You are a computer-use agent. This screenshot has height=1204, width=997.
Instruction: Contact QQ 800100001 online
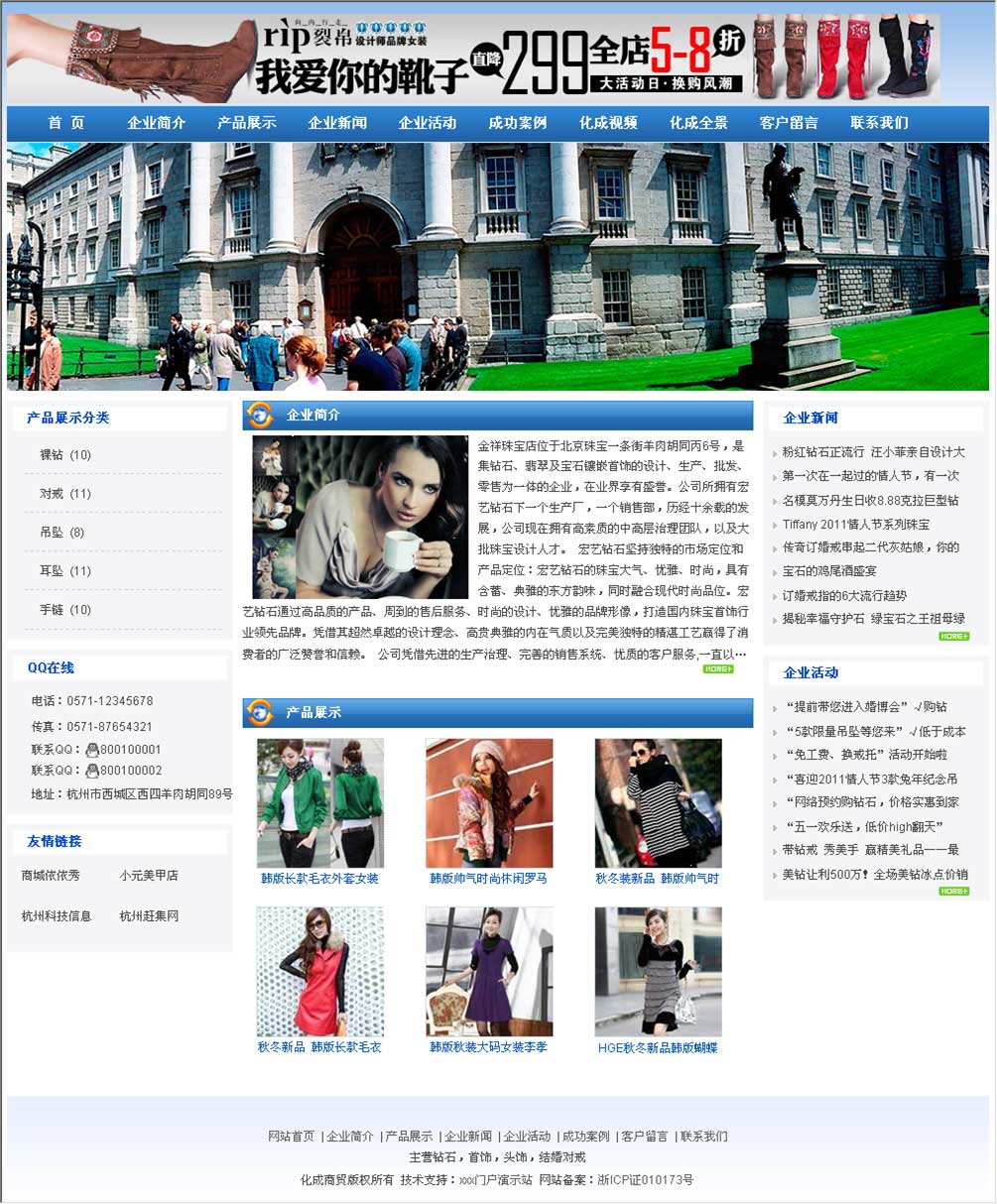point(124,750)
